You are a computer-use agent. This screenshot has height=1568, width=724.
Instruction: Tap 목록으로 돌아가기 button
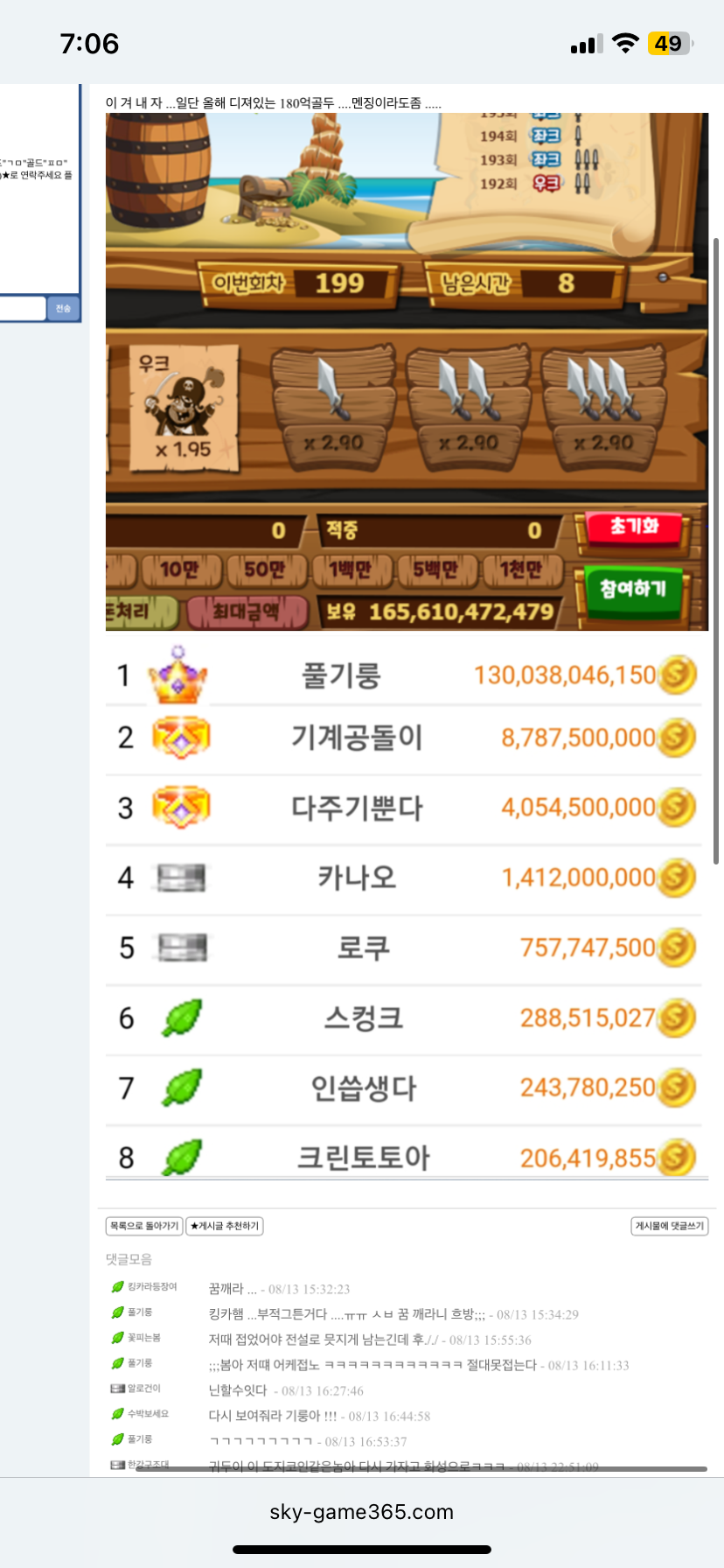click(x=144, y=1226)
